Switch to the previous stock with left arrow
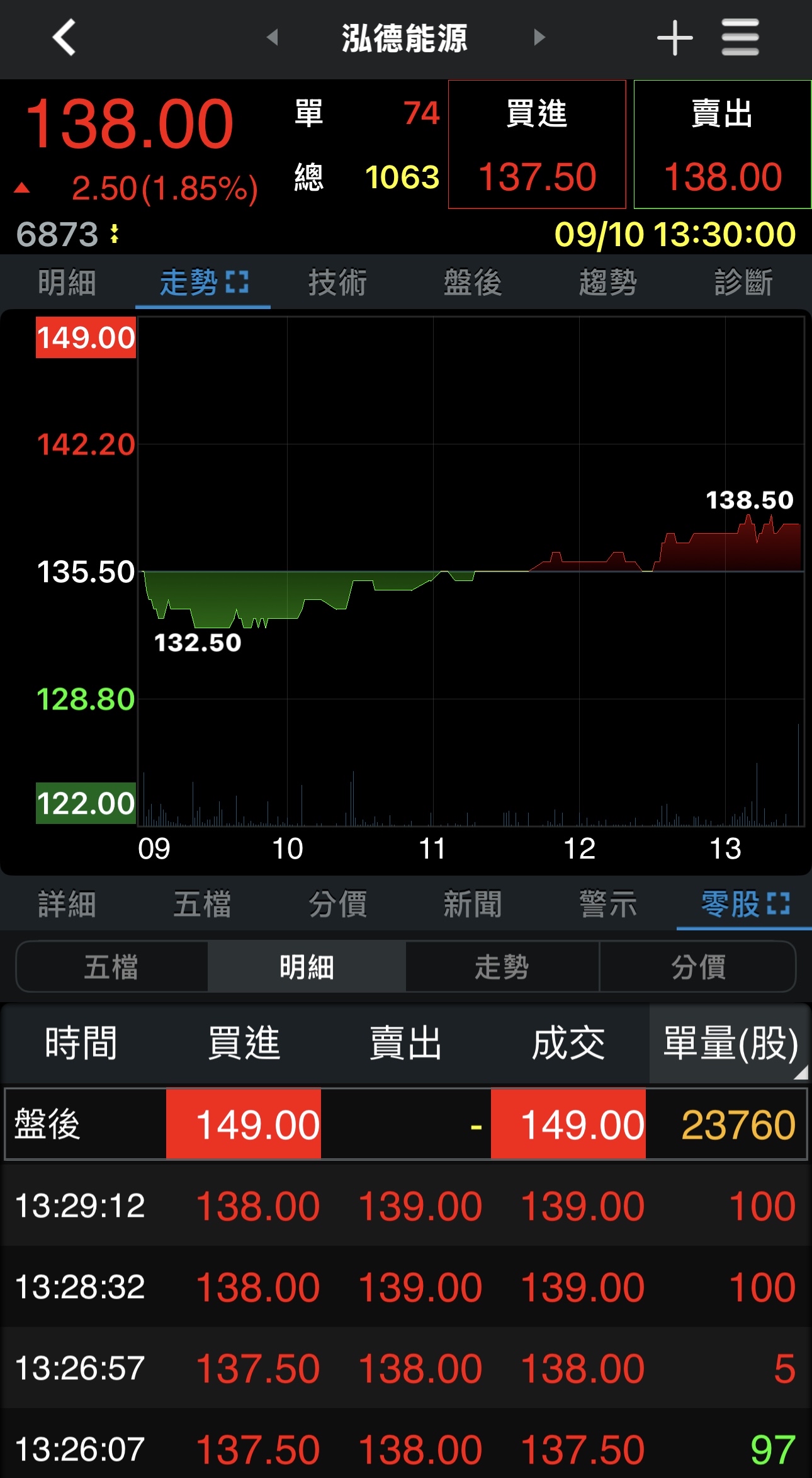Image resolution: width=812 pixels, height=1478 pixels. point(273,38)
